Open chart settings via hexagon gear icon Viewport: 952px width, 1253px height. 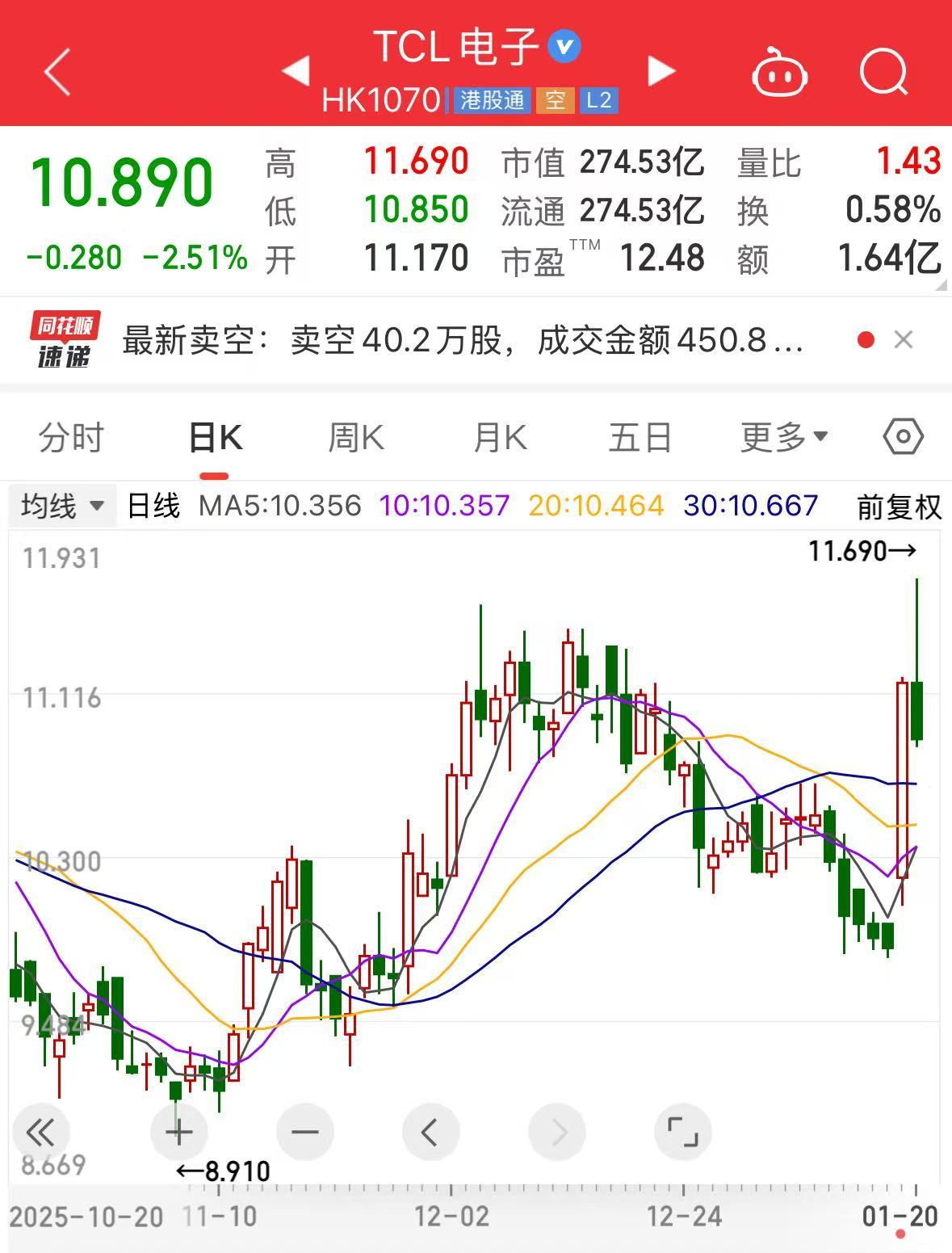(x=902, y=436)
